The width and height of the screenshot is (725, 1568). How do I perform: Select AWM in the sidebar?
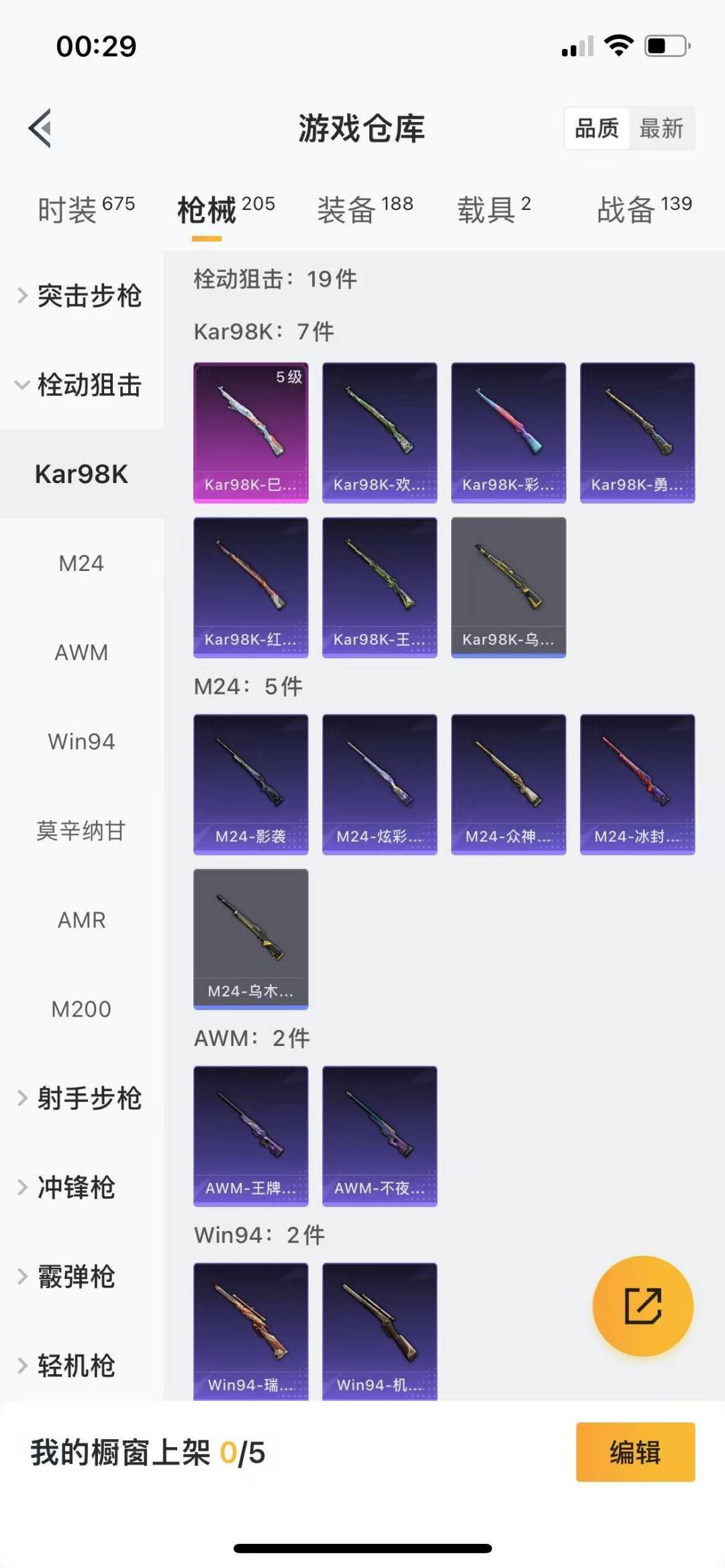pyautogui.click(x=81, y=652)
